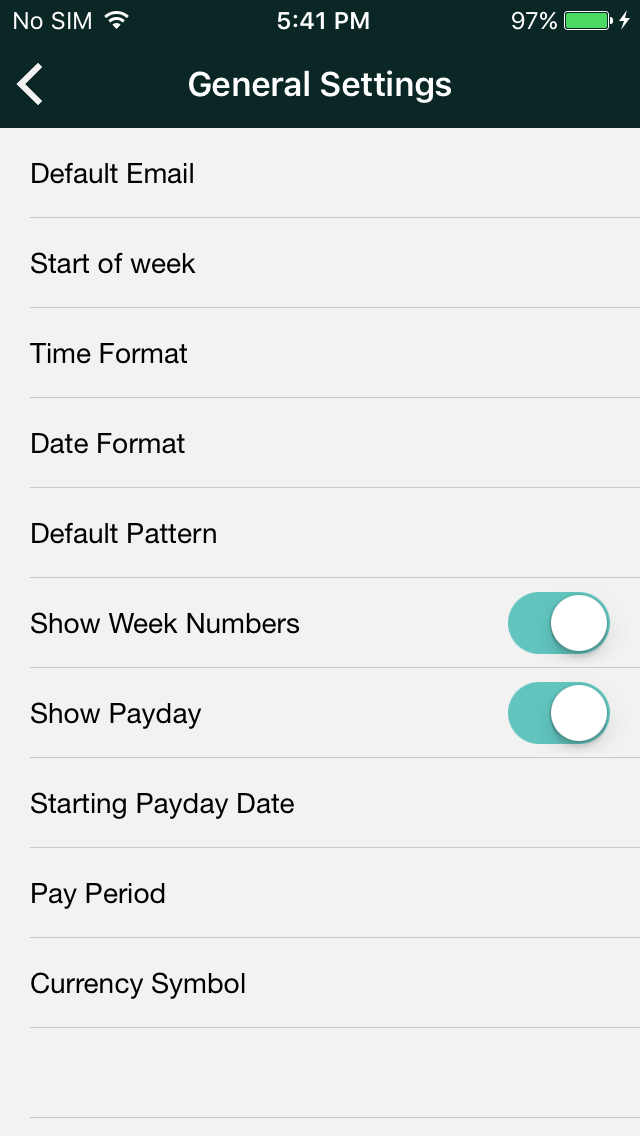Image resolution: width=640 pixels, height=1136 pixels.
Task: Select the Time Format row
Action: point(320,353)
